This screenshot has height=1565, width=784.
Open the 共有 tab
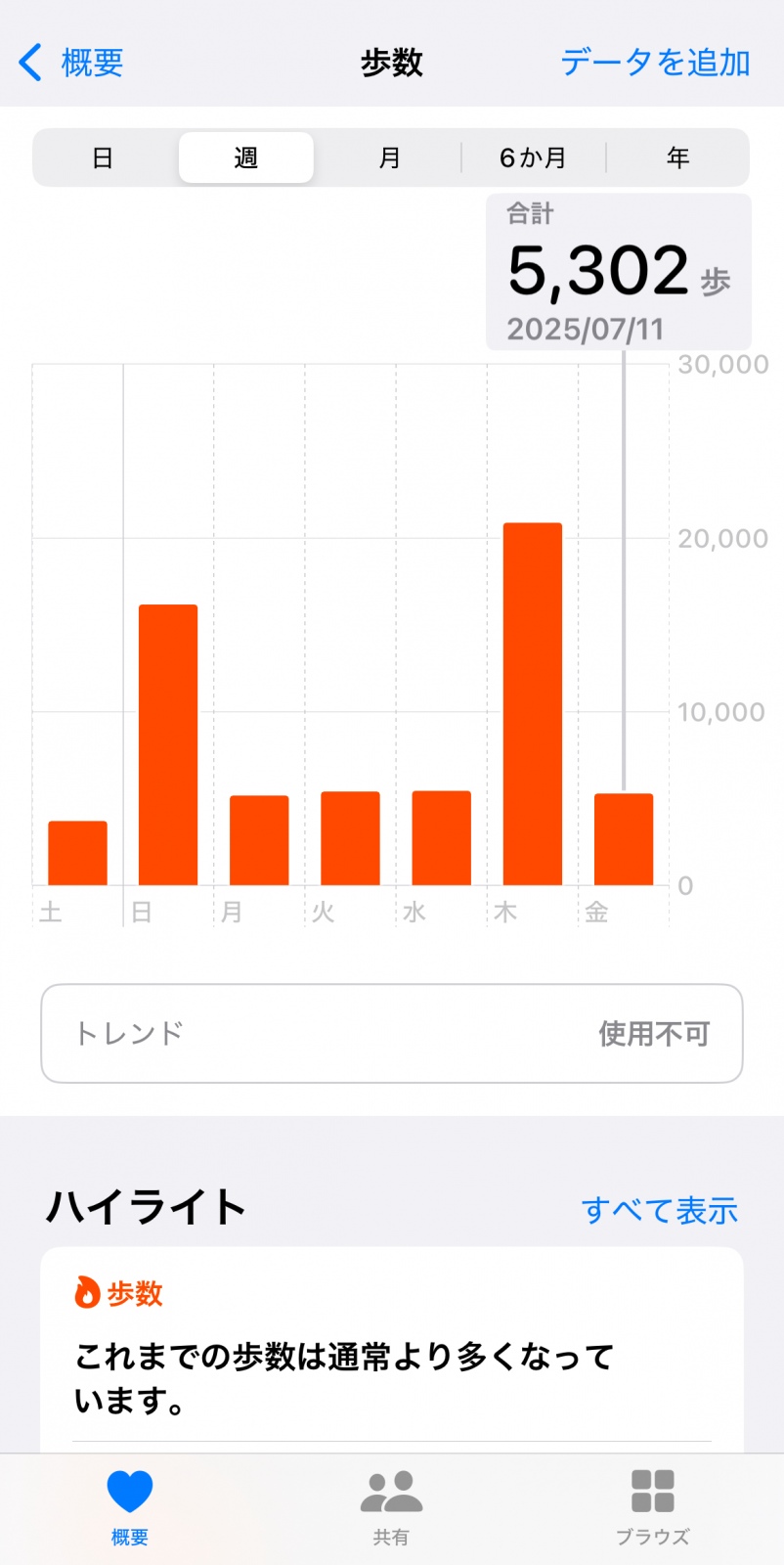391,1507
